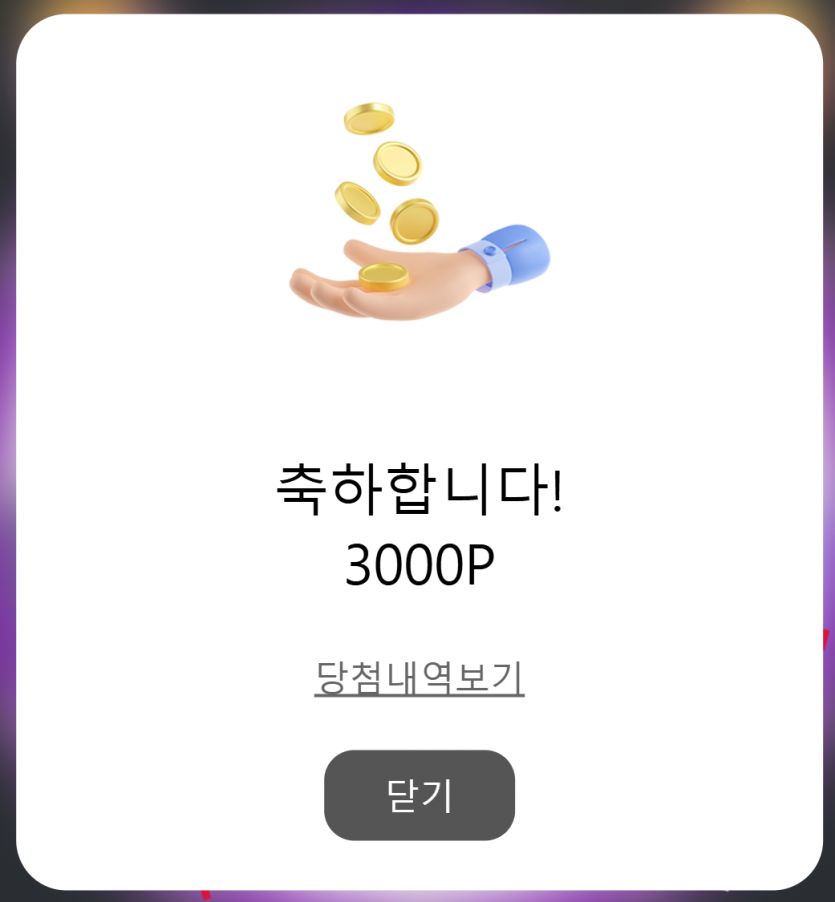Open the 당첨내역보기 link
Screen dimensions: 835x902
coord(419,678)
